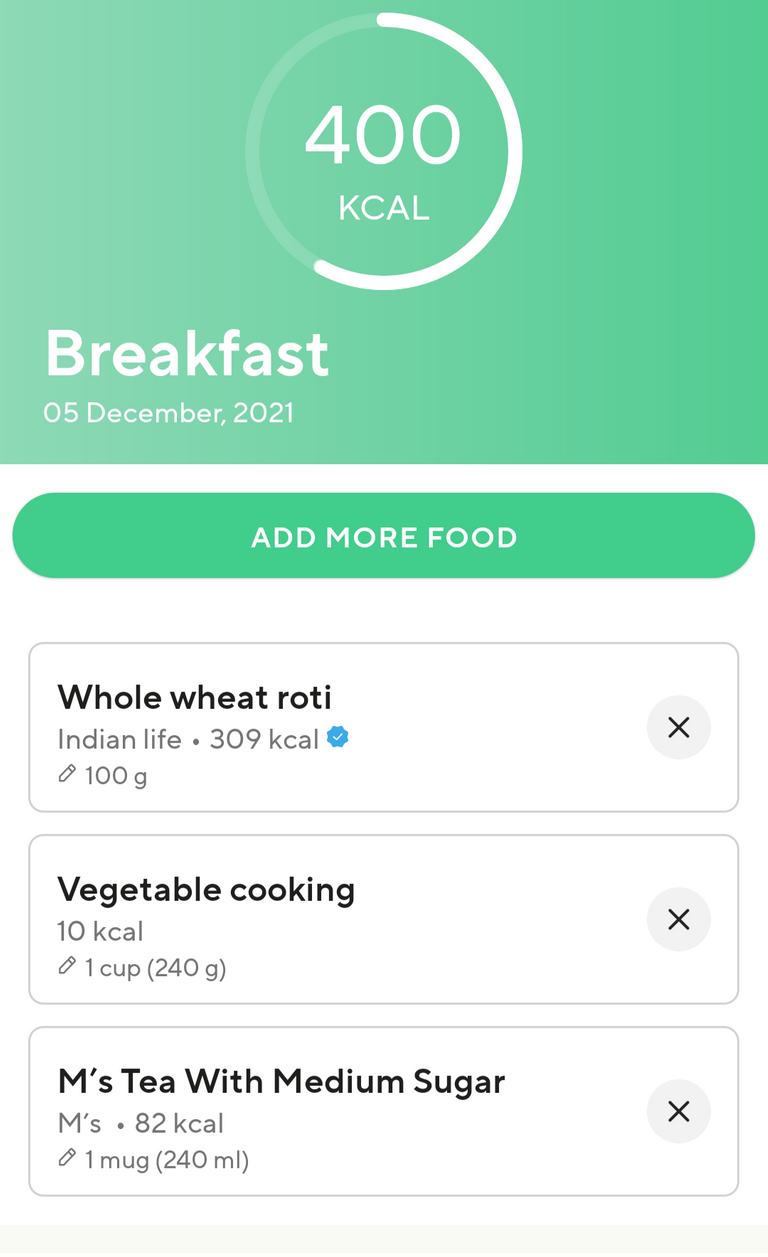768x1257 pixels.
Task: Remove Whole wheat roti from breakfast
Action: tap(679, 728)
